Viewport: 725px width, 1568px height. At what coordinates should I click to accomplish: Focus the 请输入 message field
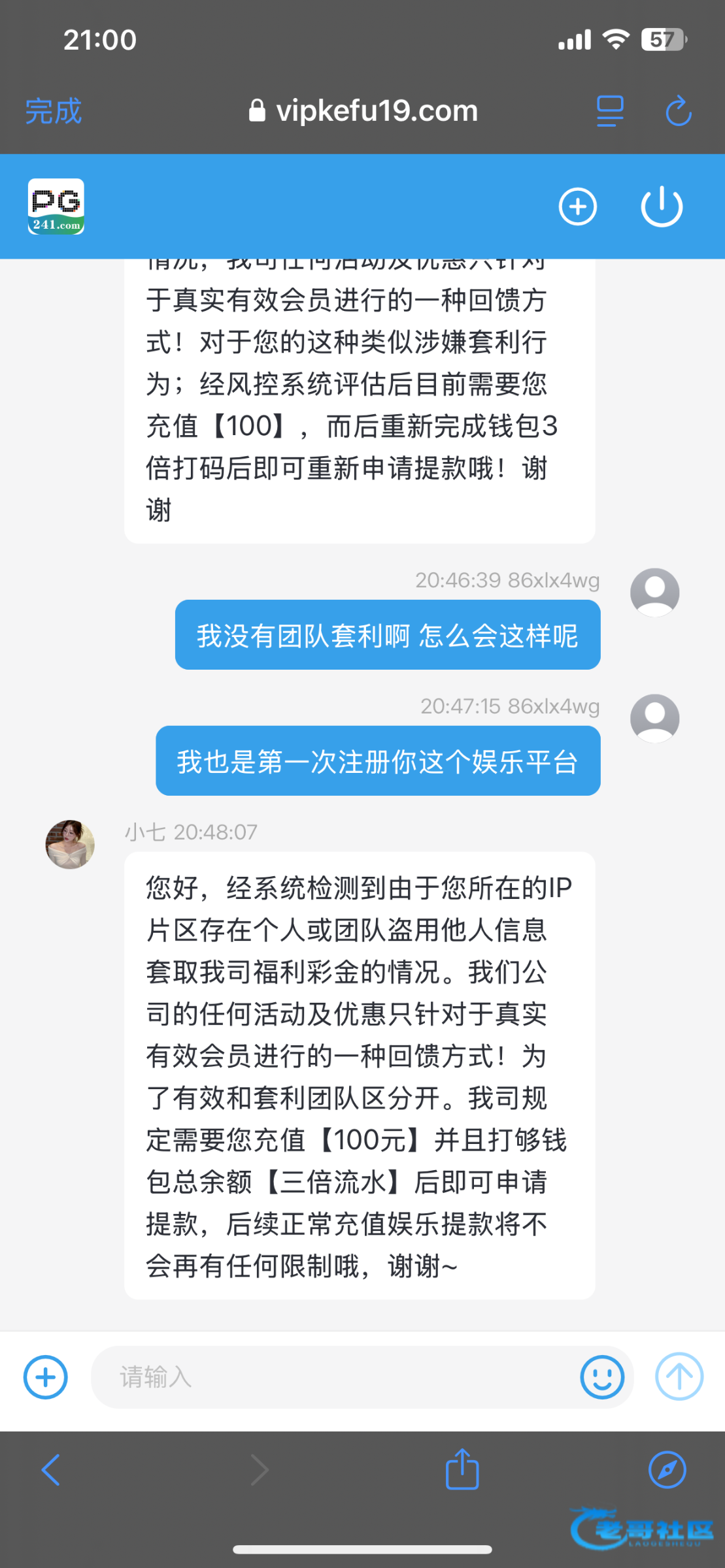coord(333,1377)
